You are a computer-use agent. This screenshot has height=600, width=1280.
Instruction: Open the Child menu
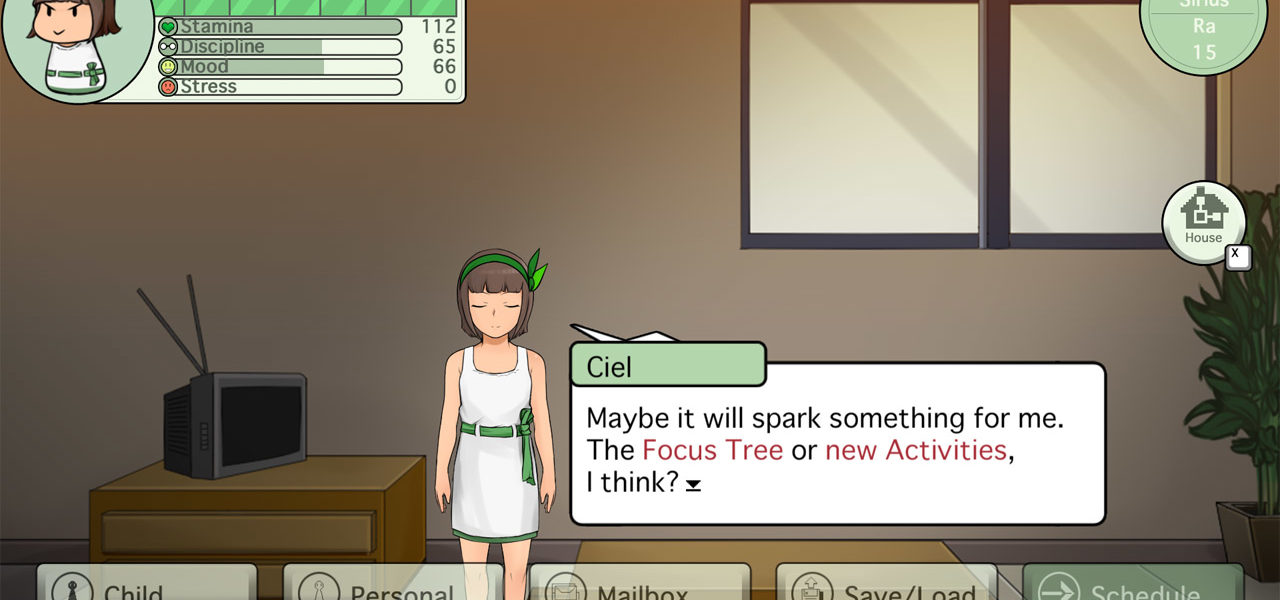pyautogui.click(x=147, y=585)
